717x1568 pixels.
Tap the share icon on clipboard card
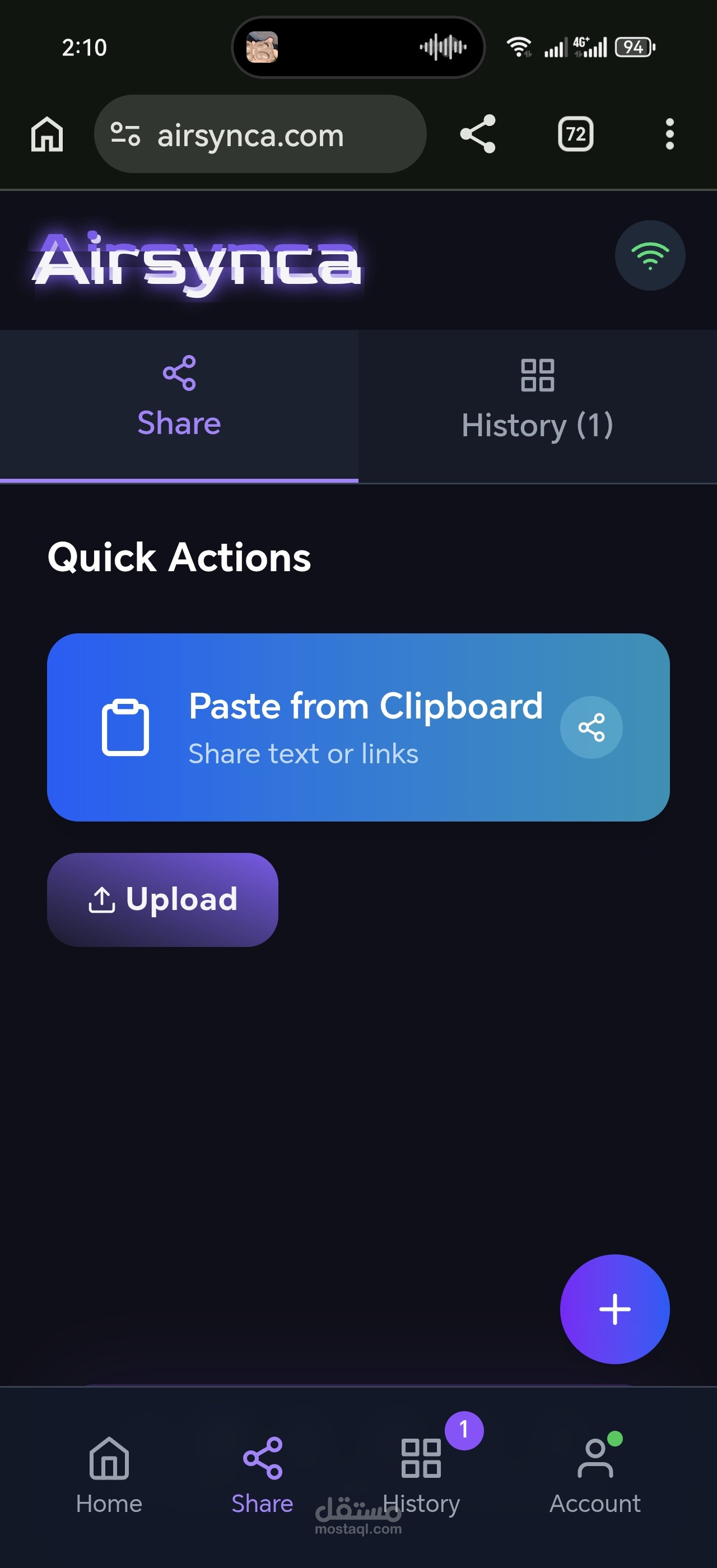591,727
